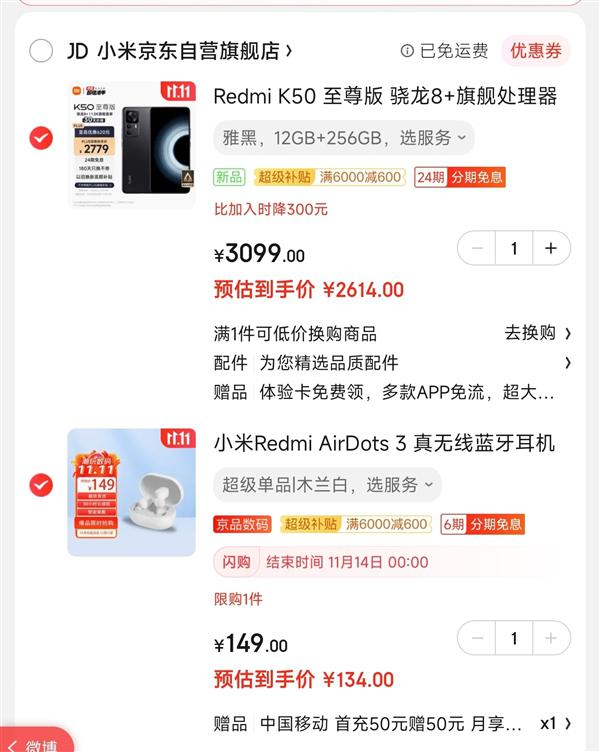Open the 中国移动 gift details row
Viewport: 600px width, 752px height.
(392, 722)
